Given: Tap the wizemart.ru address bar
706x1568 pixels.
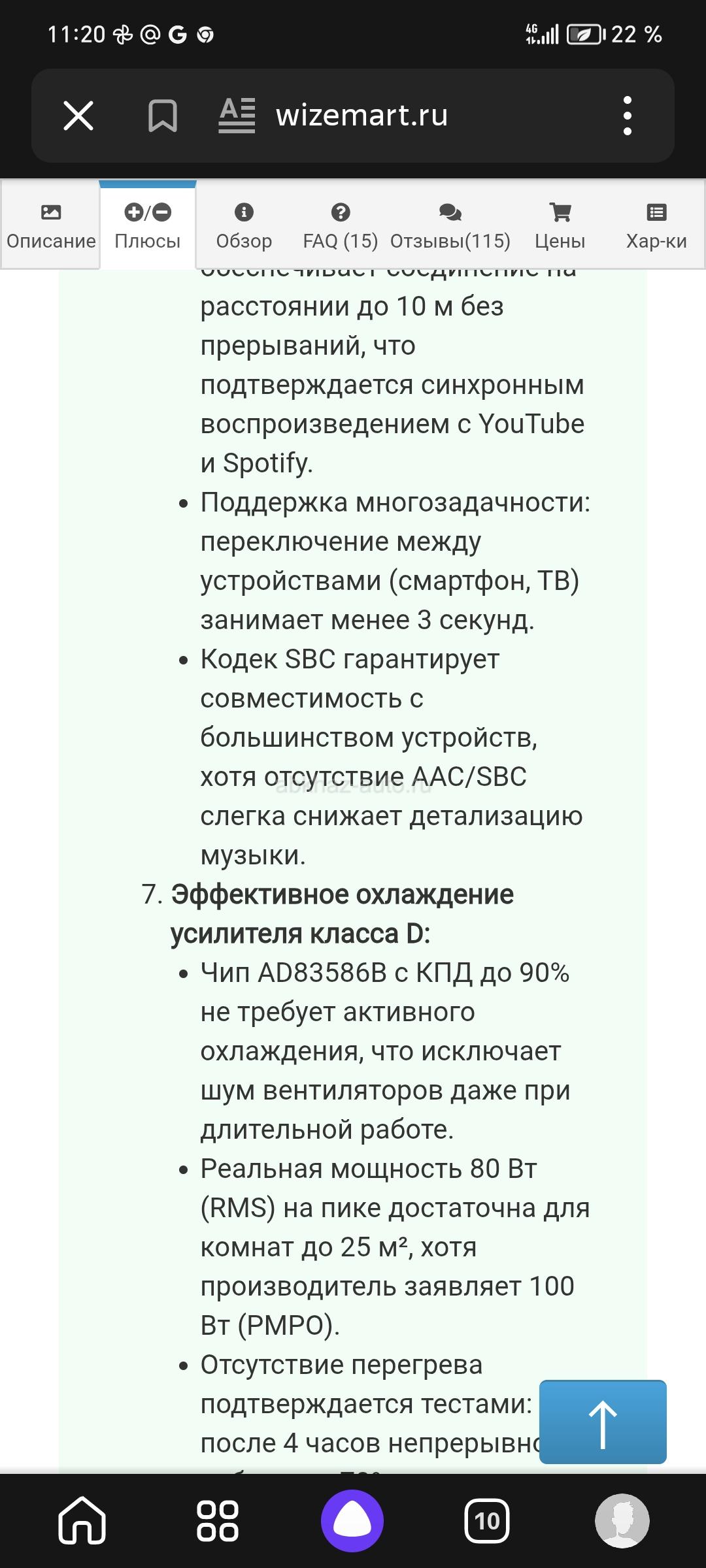Looking at the screenshot, I should click(361, 116).
